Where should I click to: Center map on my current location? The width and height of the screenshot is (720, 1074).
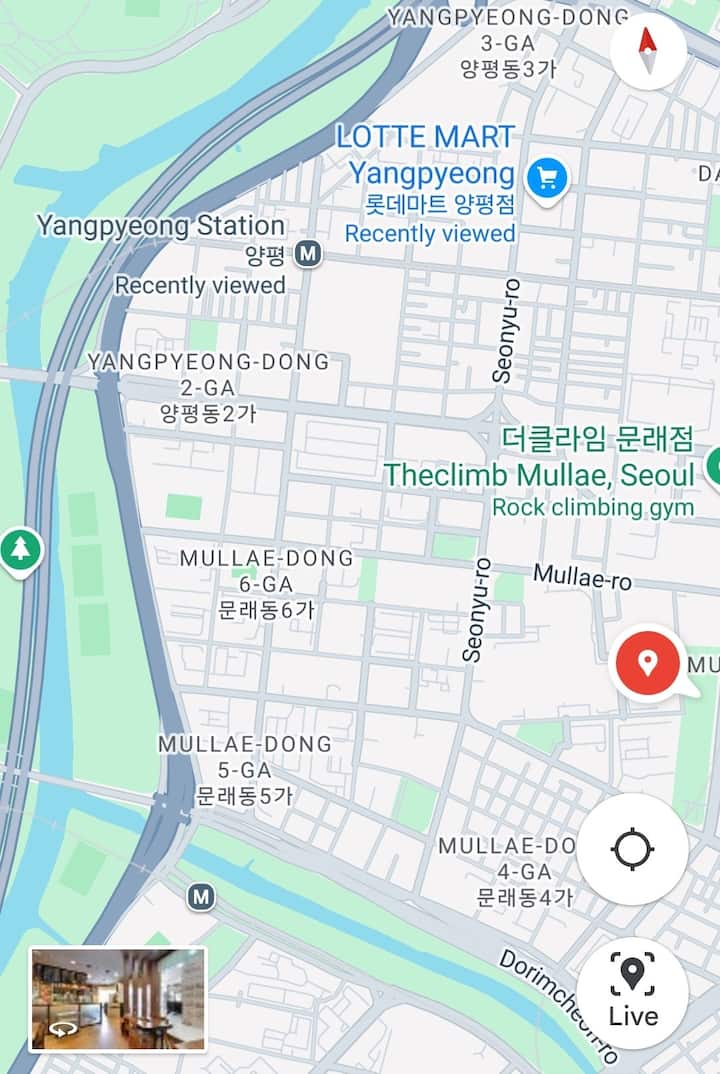coord(632,850)
